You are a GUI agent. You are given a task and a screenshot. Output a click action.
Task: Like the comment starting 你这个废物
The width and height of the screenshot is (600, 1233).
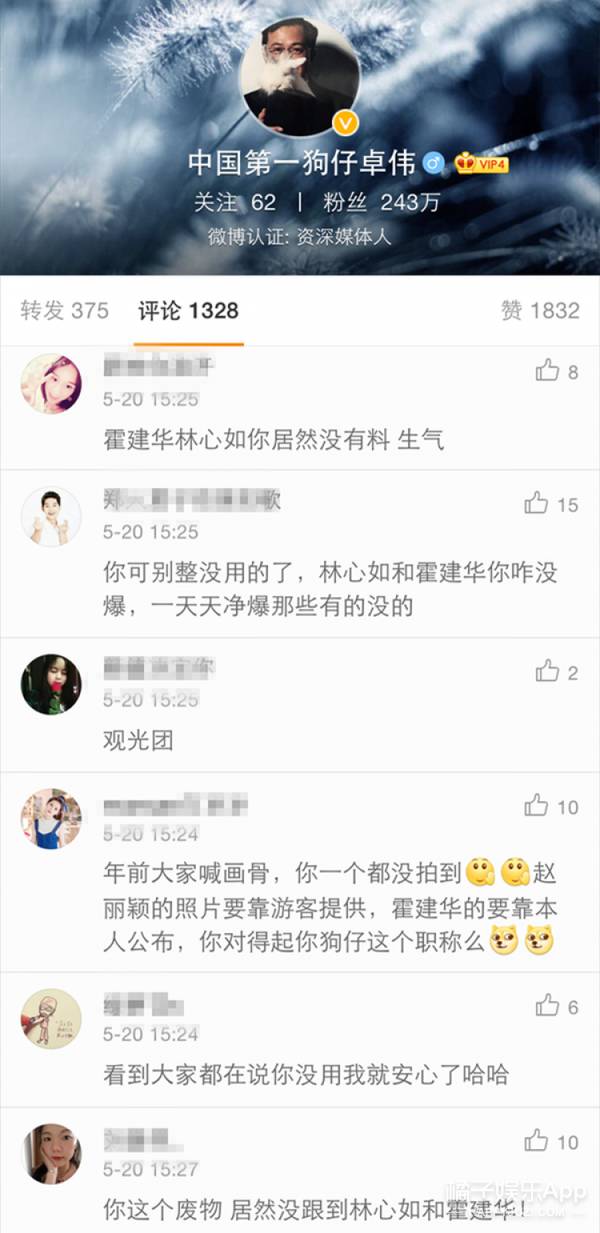click(x=552, y=1141)
